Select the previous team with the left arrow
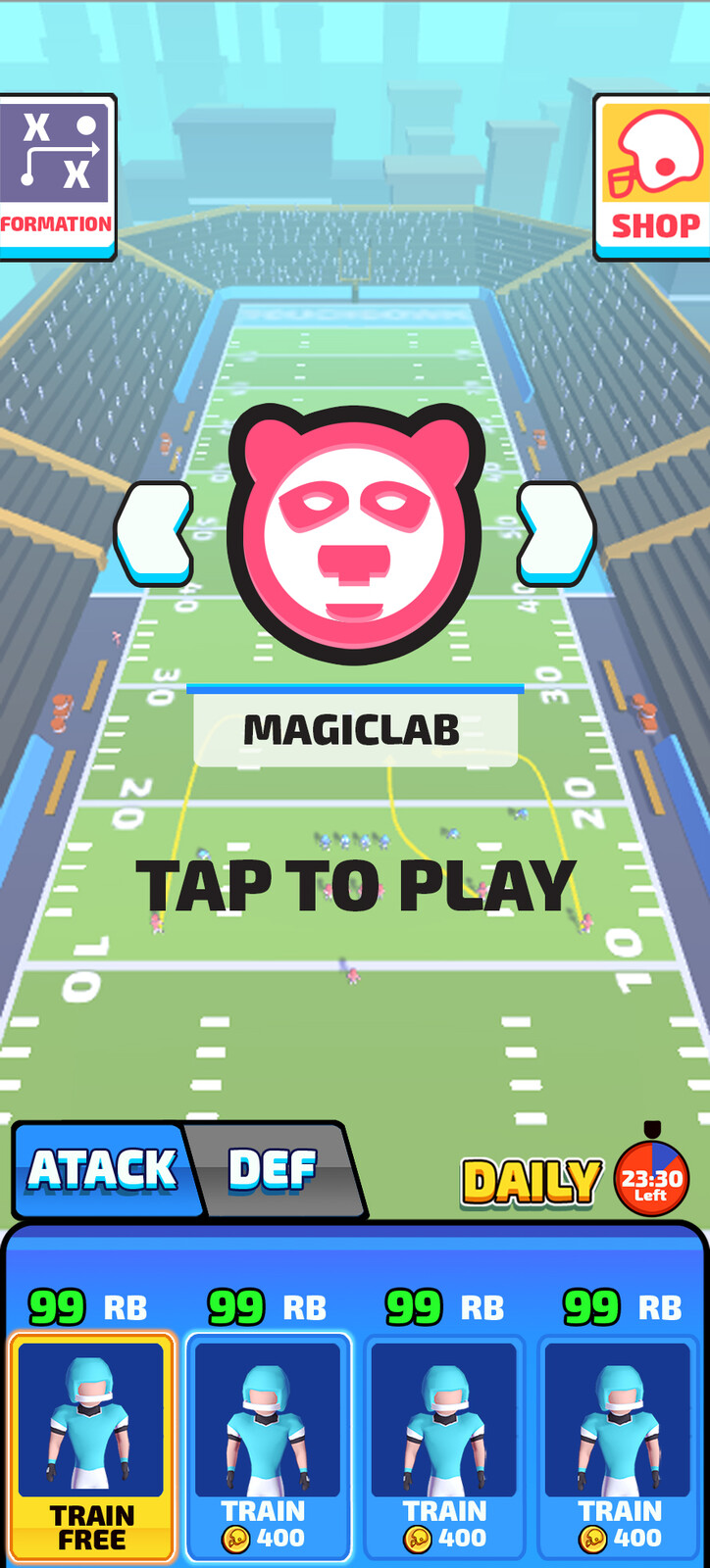This screenshot has height=1568, width=710. click(x=154, y=534)
